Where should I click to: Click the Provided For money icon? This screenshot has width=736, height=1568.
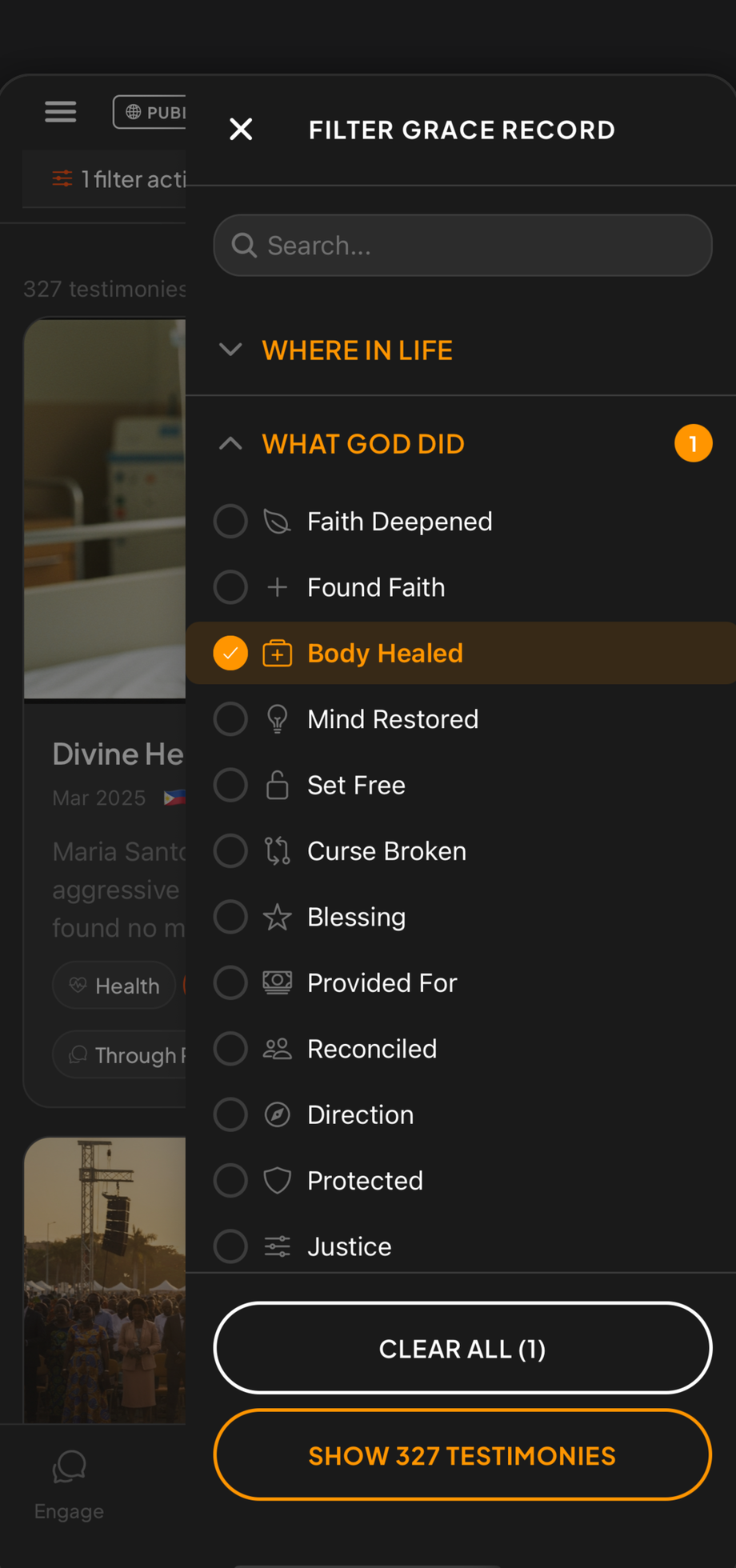pyautogui.click(x=277, y=982)
